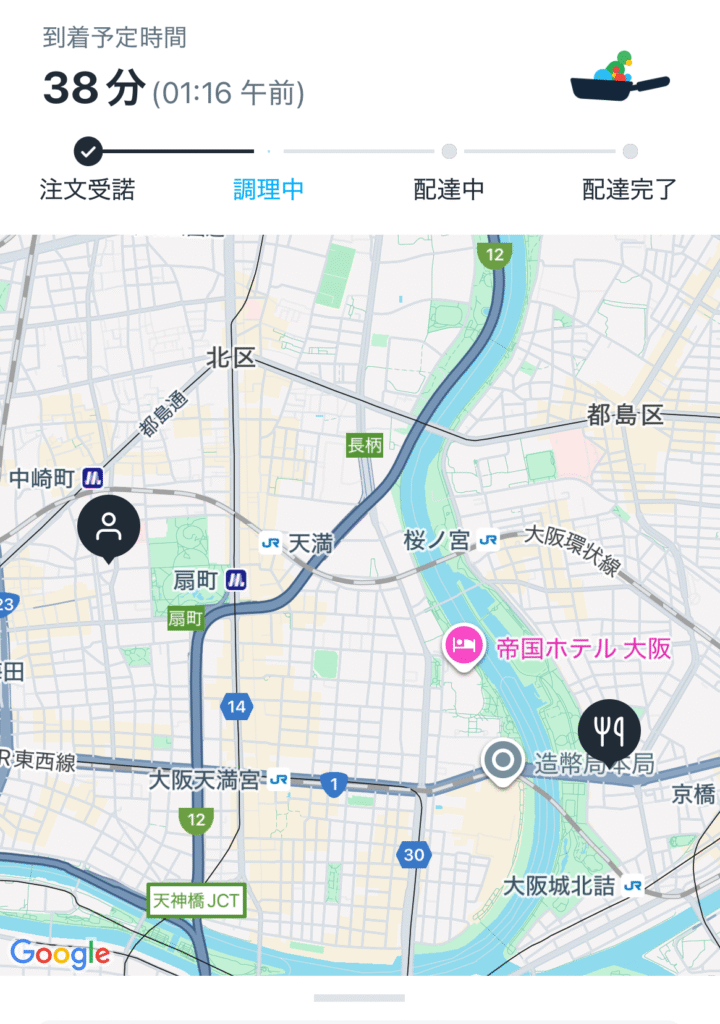Tap the delivery address person pin
Viewport: 720px width, 1024px height.
tap(108, 524)
